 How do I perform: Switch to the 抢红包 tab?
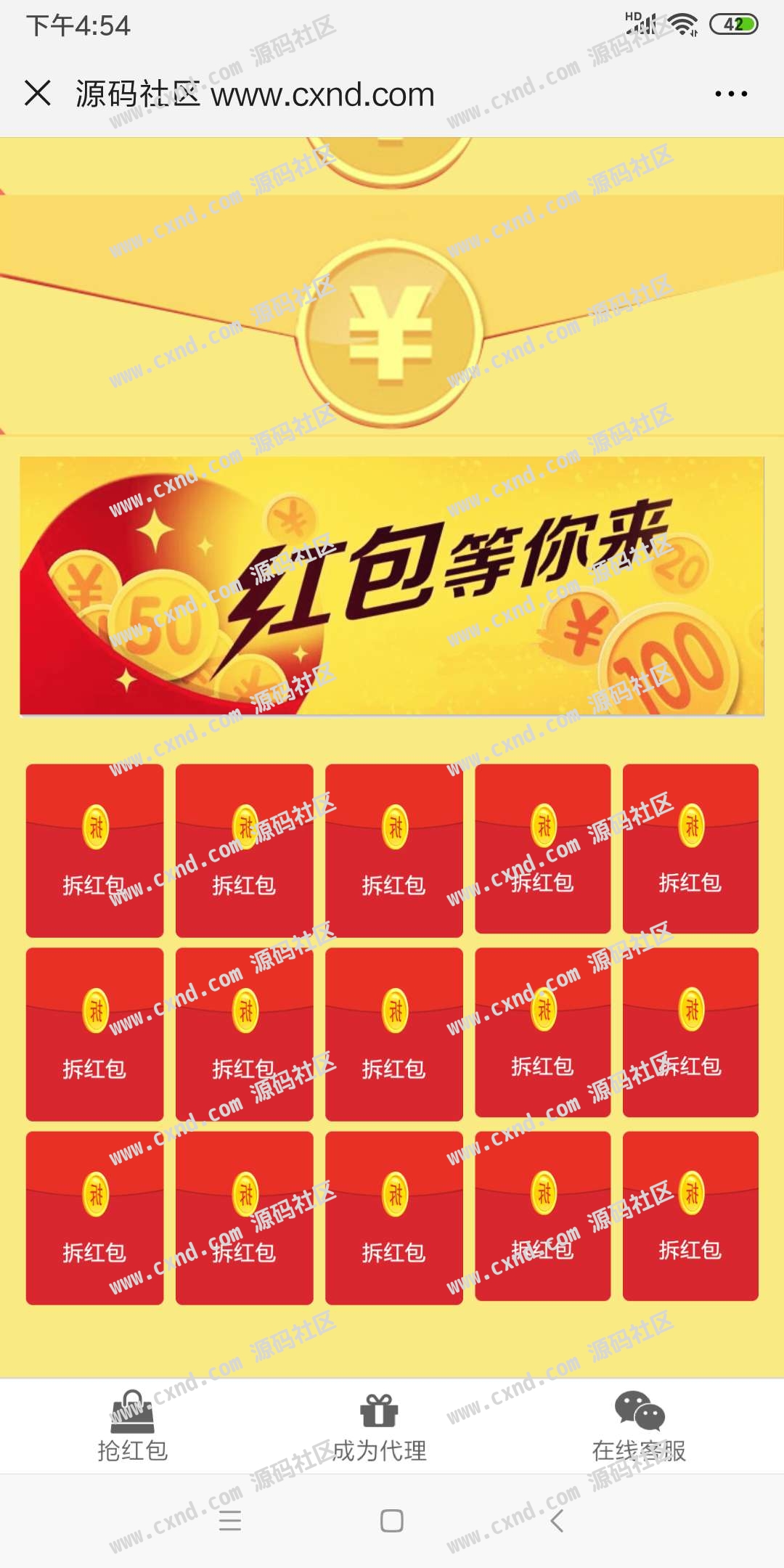coord(132,1427)
